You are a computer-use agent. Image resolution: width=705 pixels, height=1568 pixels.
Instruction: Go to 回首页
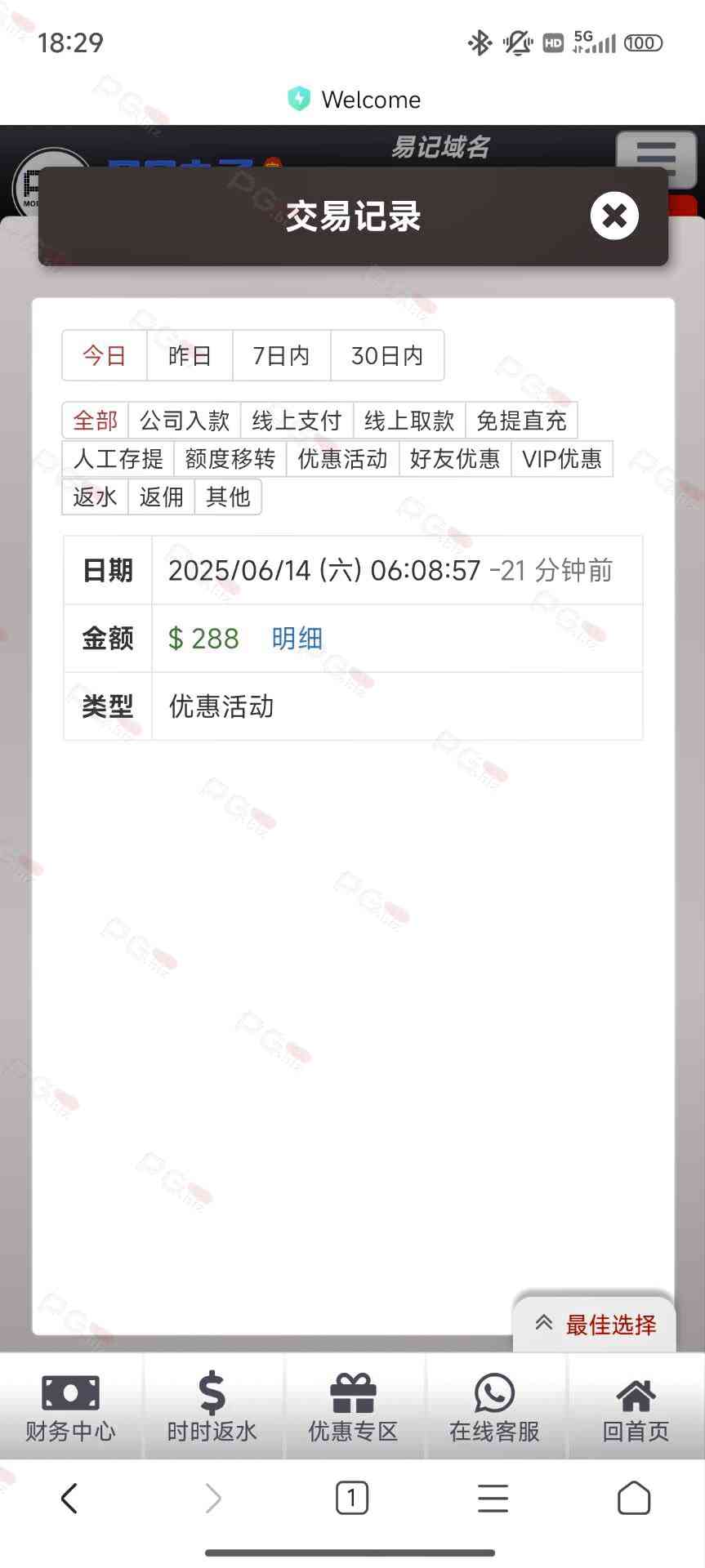click(636, 1408)
